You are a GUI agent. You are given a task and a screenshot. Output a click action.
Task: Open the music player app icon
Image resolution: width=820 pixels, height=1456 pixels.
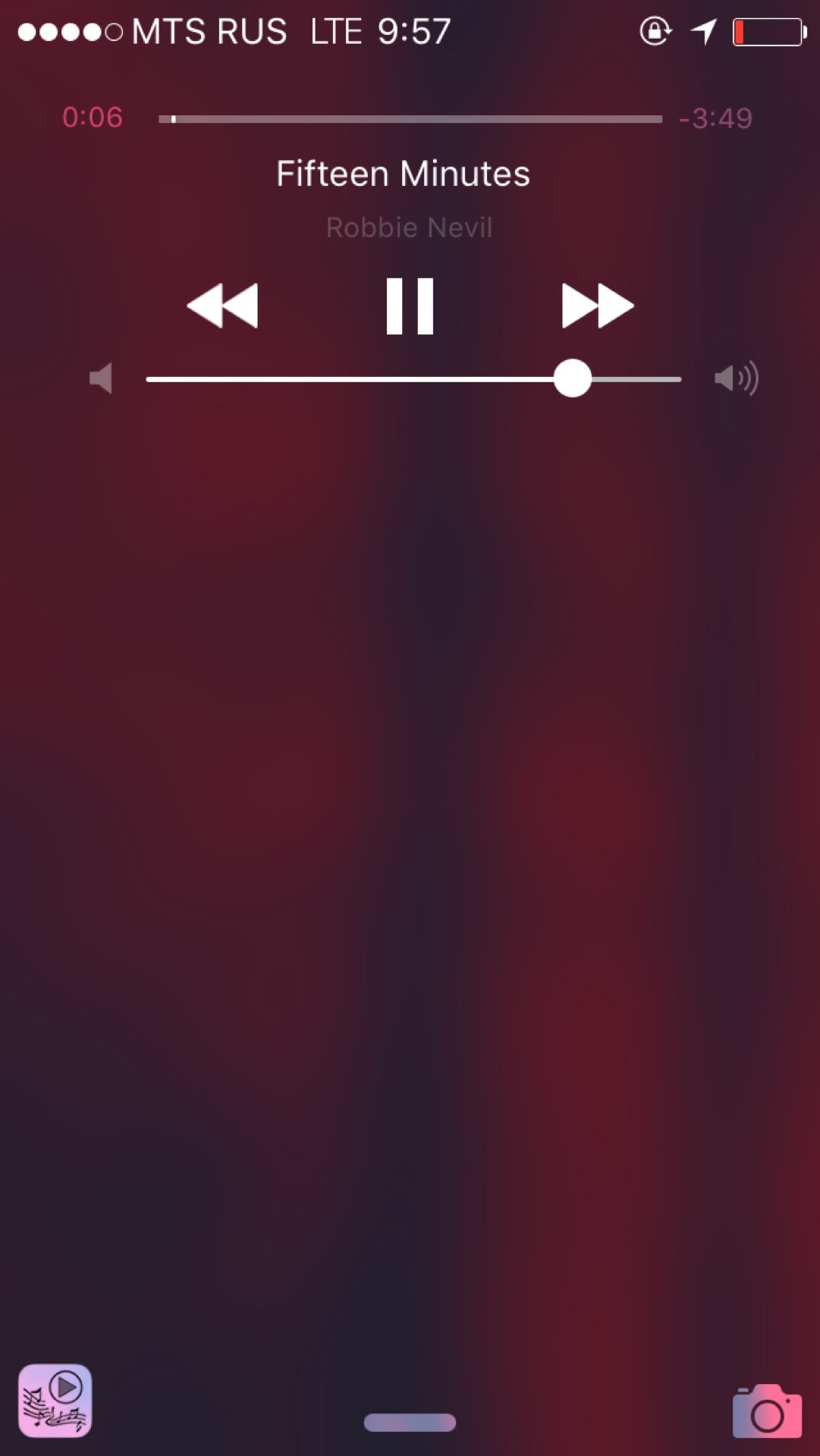[x=55, y=1401]
